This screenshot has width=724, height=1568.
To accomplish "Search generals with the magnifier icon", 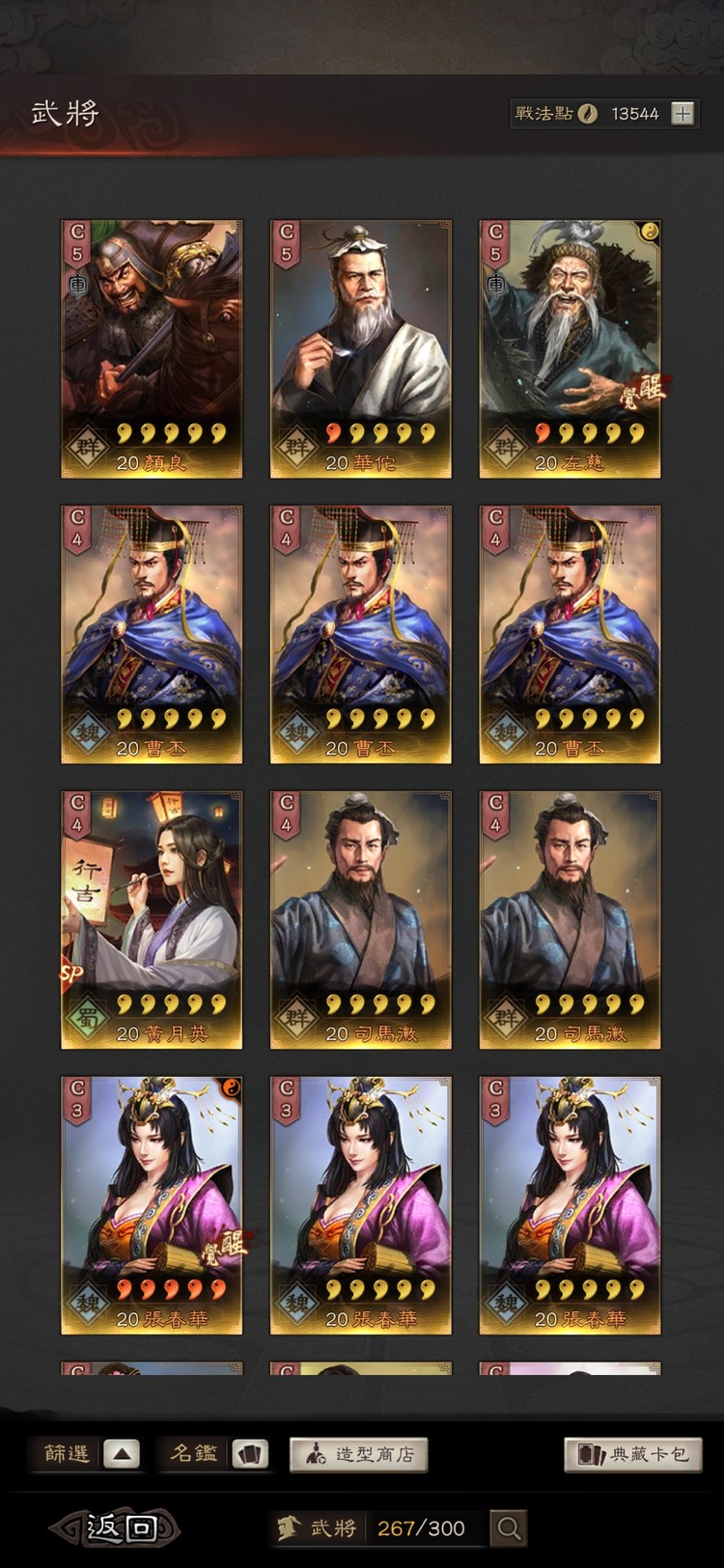I will coord(509,1527).
